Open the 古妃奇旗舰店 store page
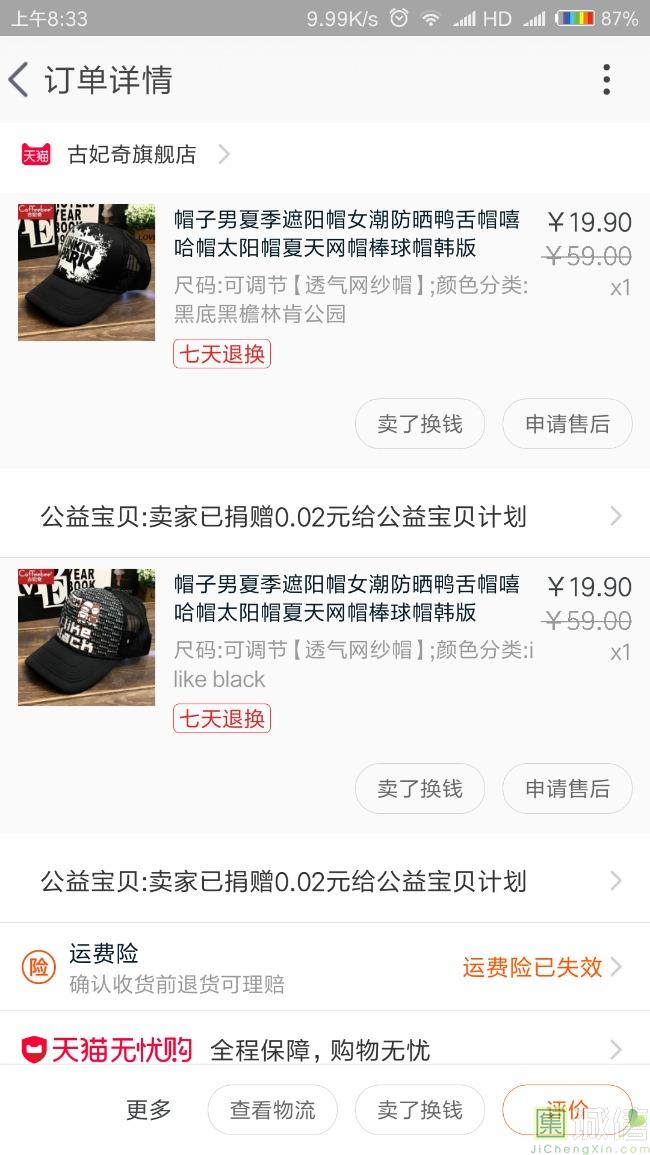The height and width of the screenshot is (1155, 650). (x=130, y=155)
